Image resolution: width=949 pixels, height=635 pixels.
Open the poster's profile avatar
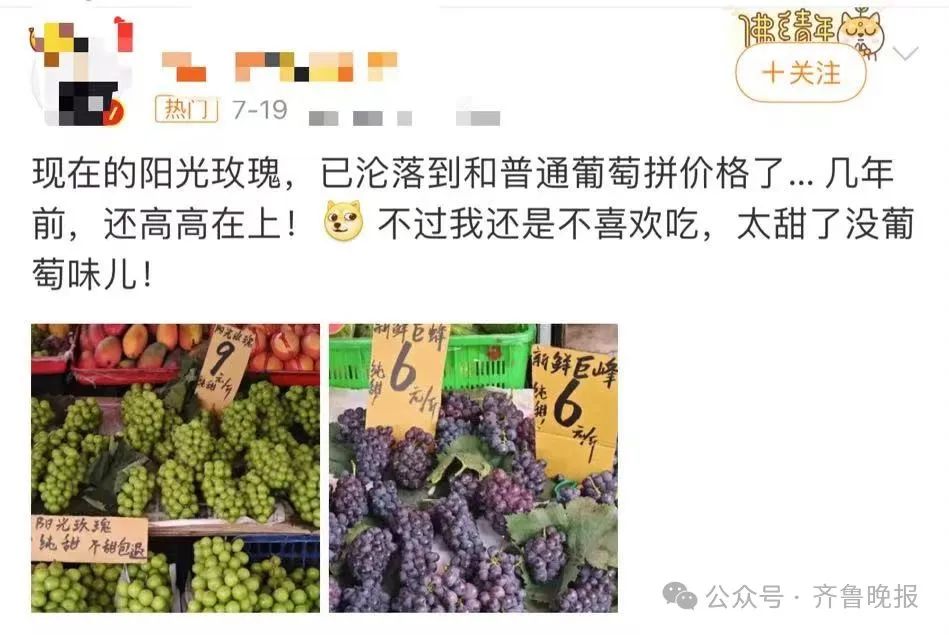[78, 72]
